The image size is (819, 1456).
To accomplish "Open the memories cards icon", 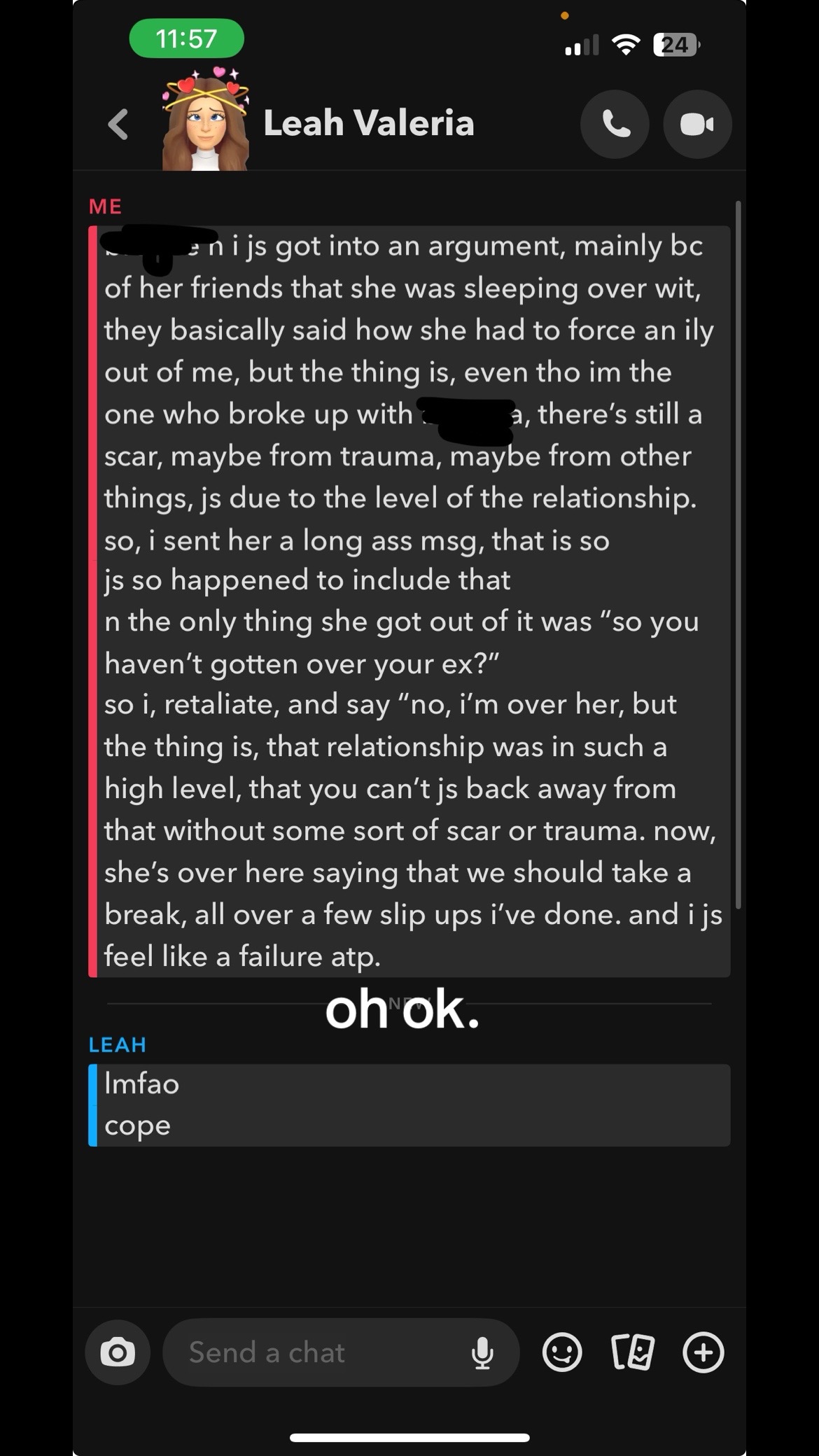I will tap(632, 1352).
